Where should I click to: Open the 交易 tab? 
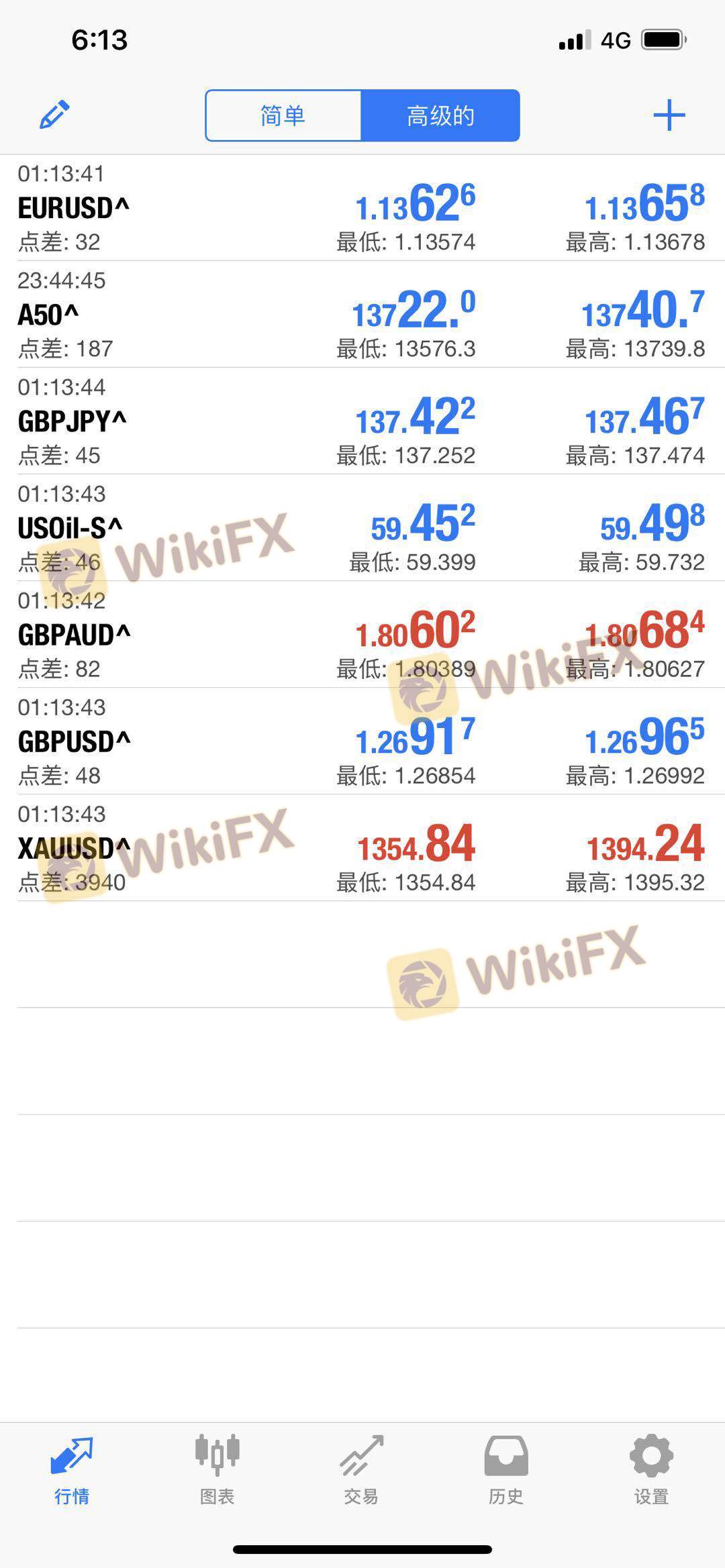tap(361, 1469)
